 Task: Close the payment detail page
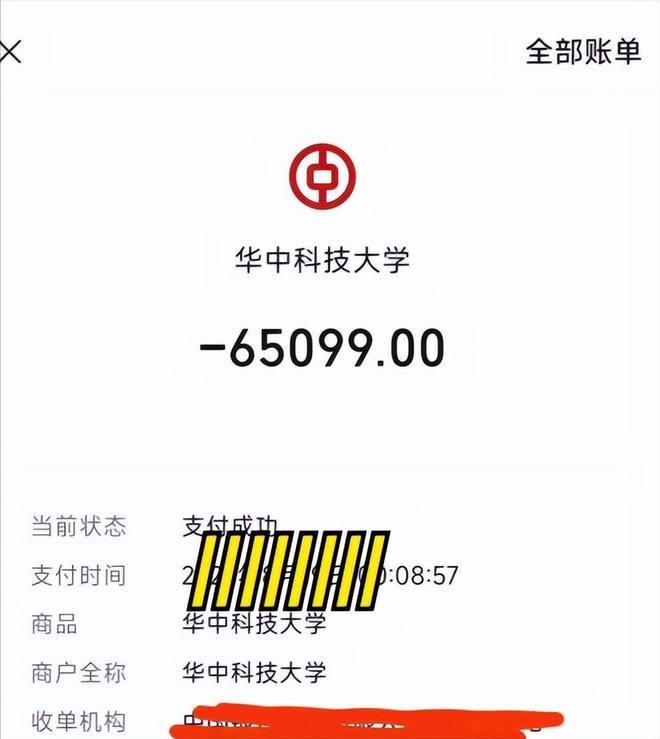click(x=10, y=52)
